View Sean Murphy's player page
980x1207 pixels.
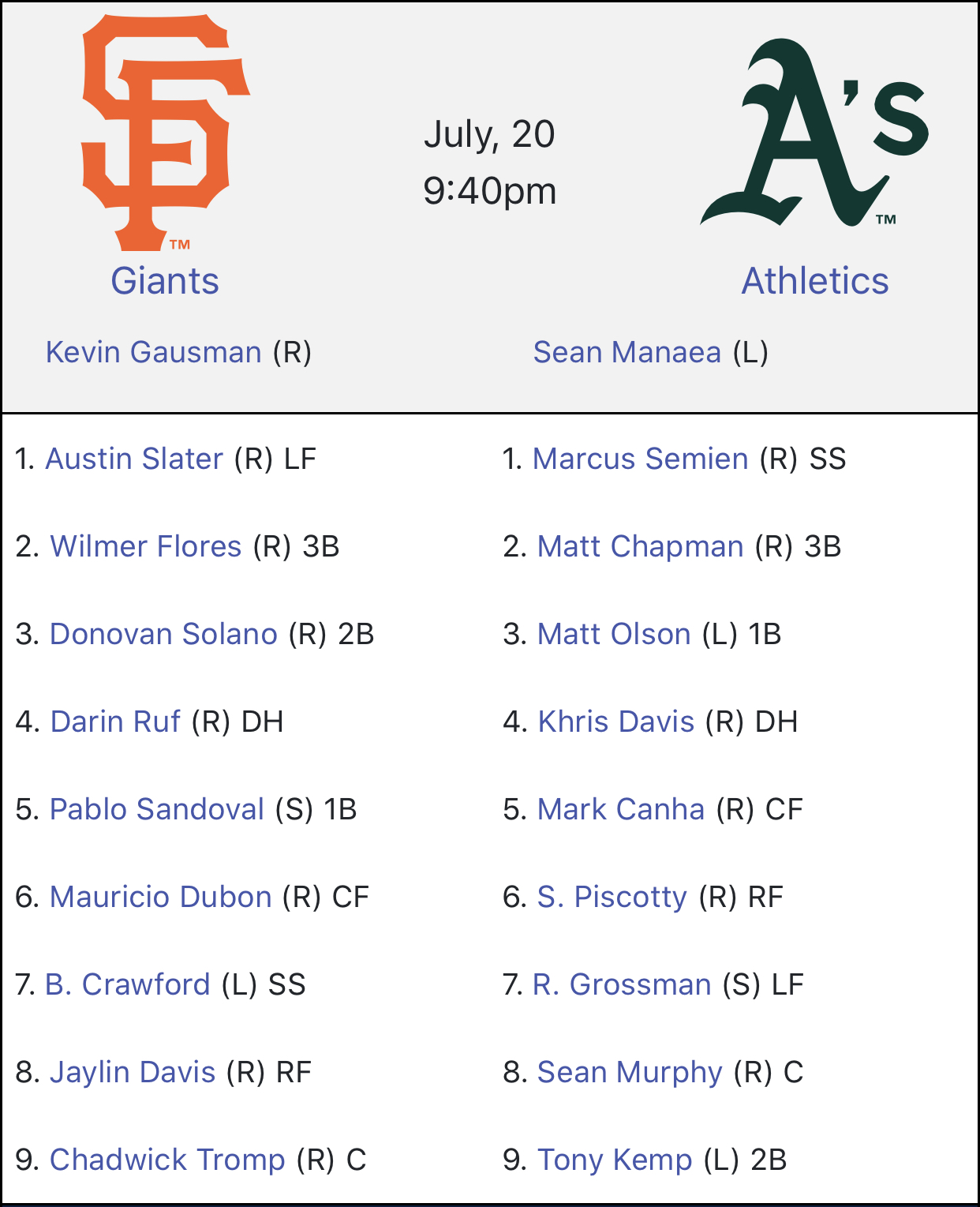point(630,1072)
